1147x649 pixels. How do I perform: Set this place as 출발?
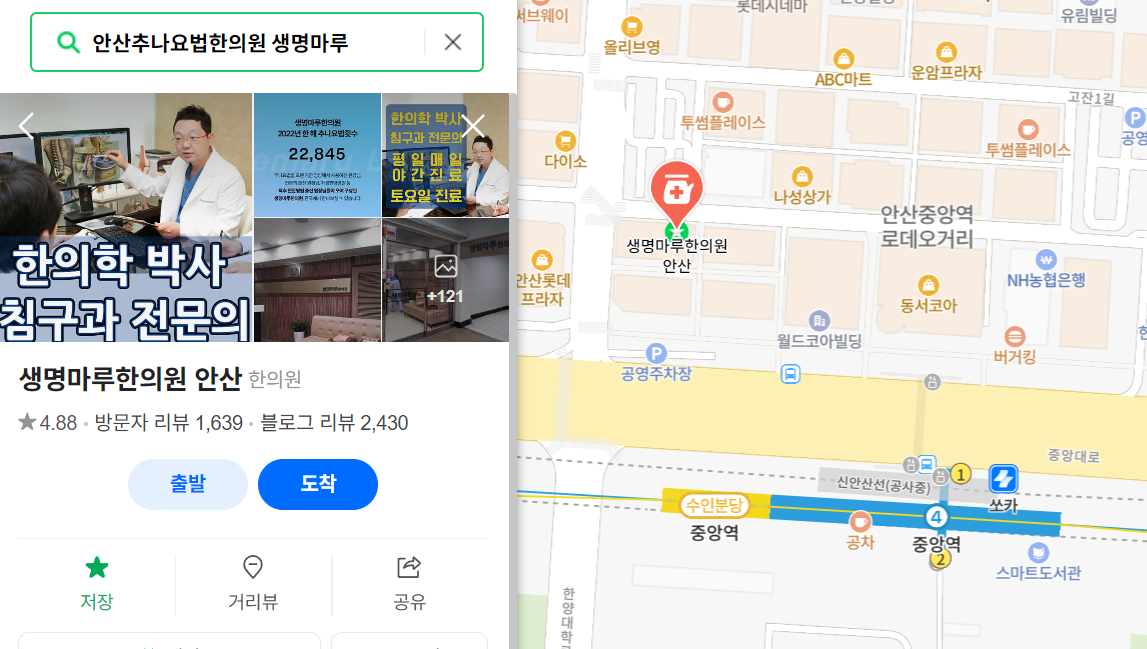pos(187,485)
